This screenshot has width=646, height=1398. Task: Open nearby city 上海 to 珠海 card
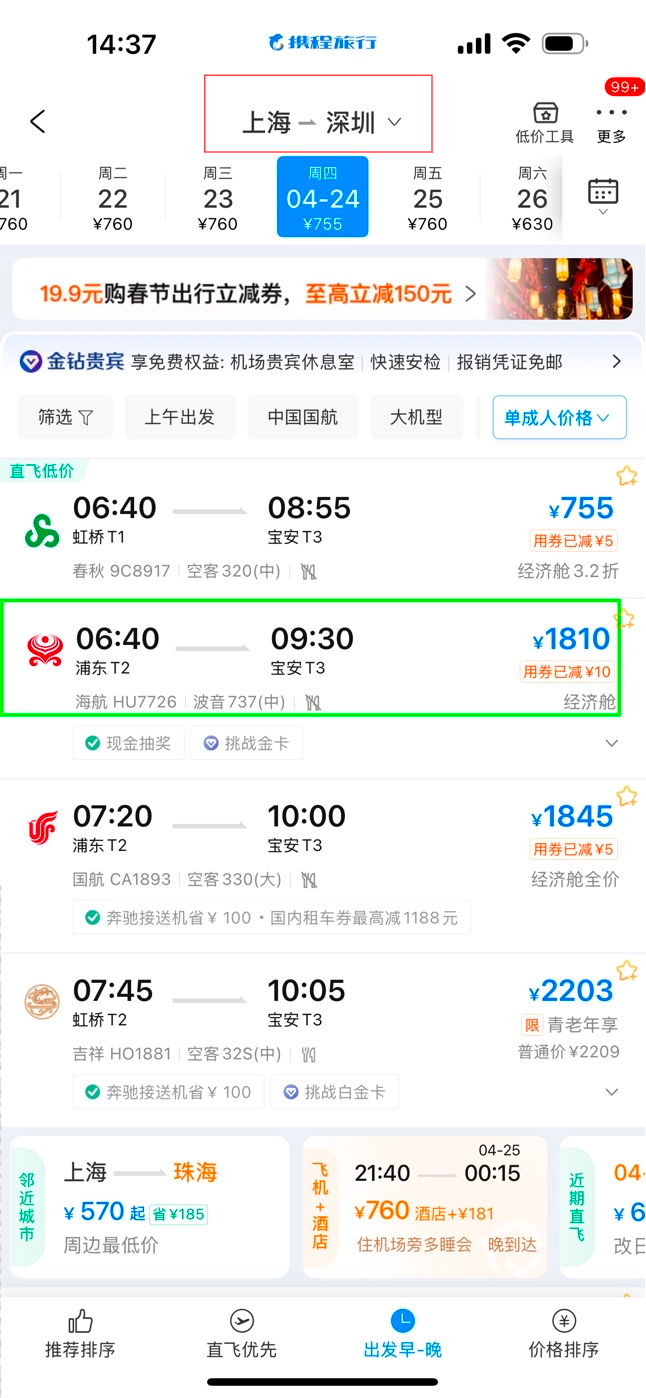click(x=150, y=1206)
